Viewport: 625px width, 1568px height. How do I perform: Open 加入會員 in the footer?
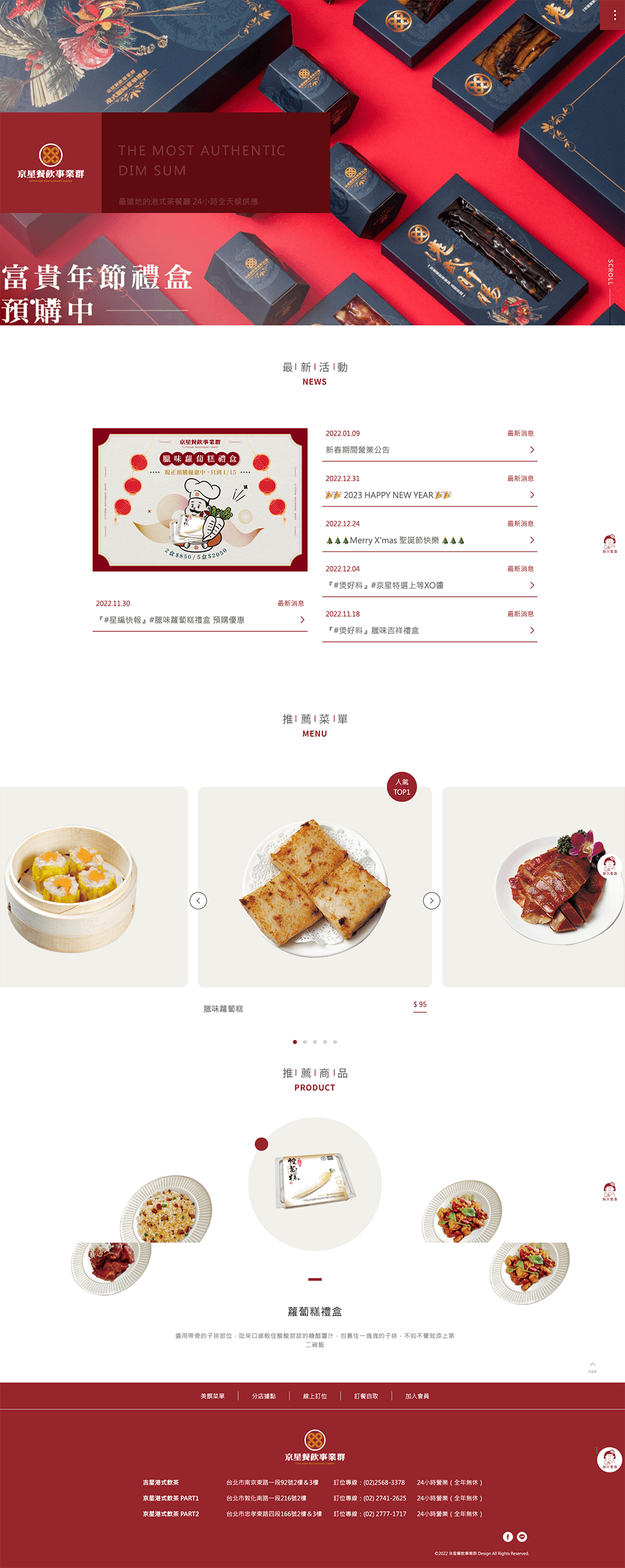coord(417,1396)
